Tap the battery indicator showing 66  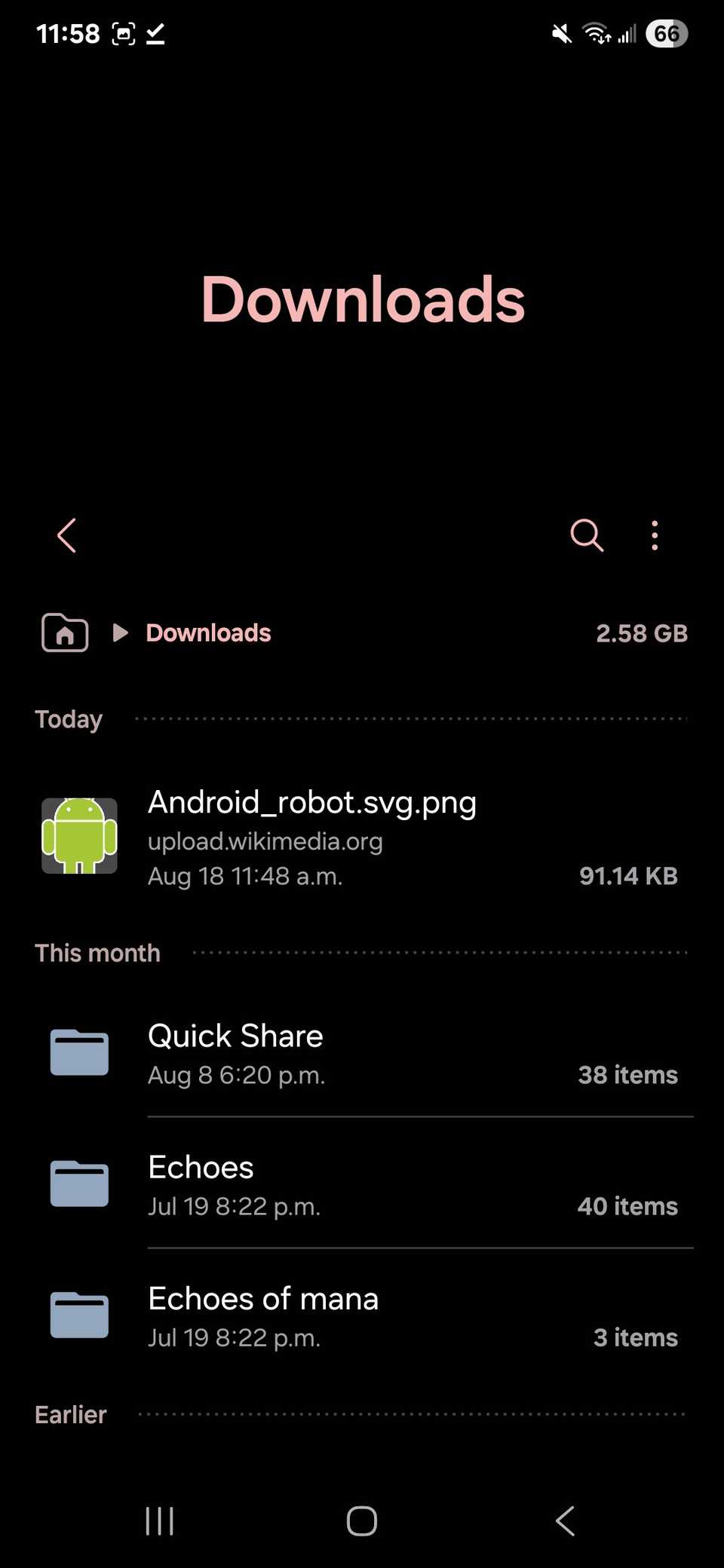click(x=667, y=33)
